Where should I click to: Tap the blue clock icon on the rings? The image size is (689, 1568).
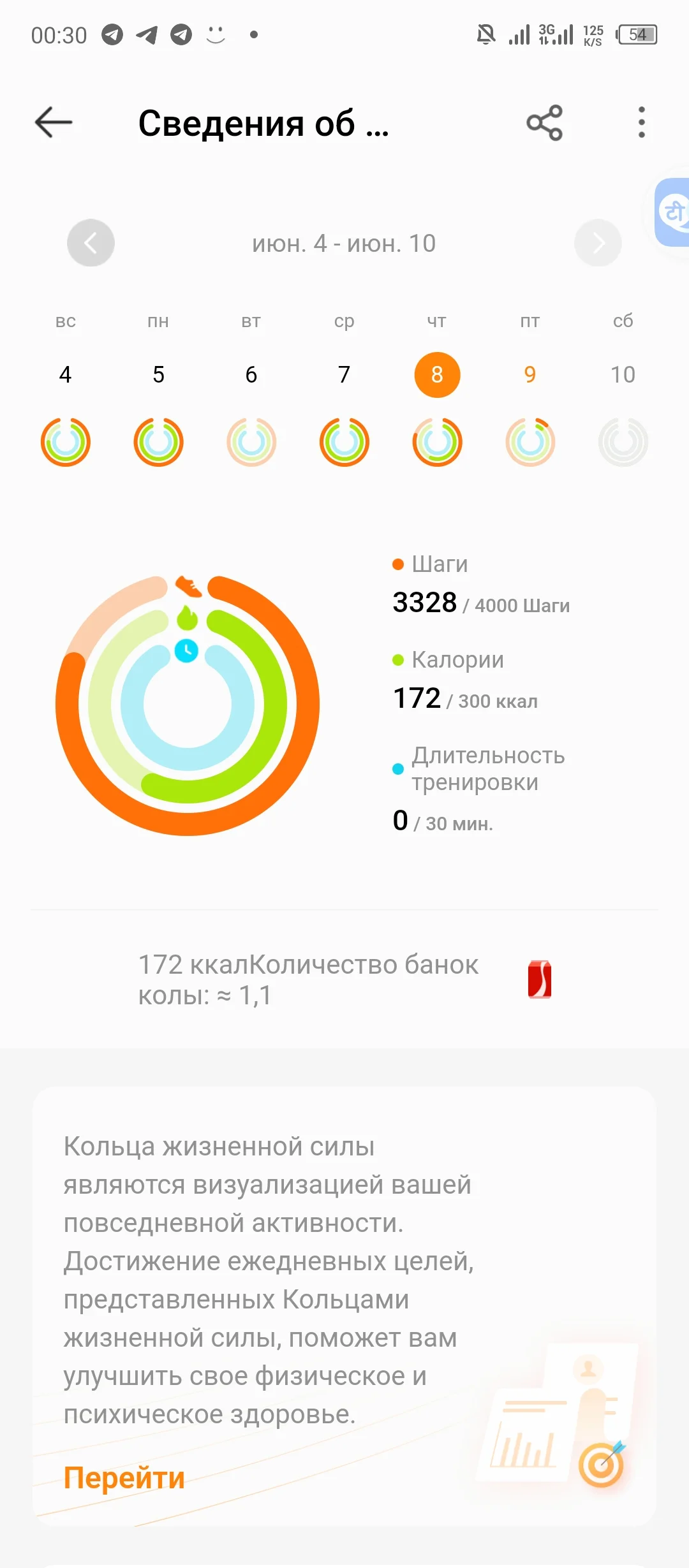click(186, 652)
